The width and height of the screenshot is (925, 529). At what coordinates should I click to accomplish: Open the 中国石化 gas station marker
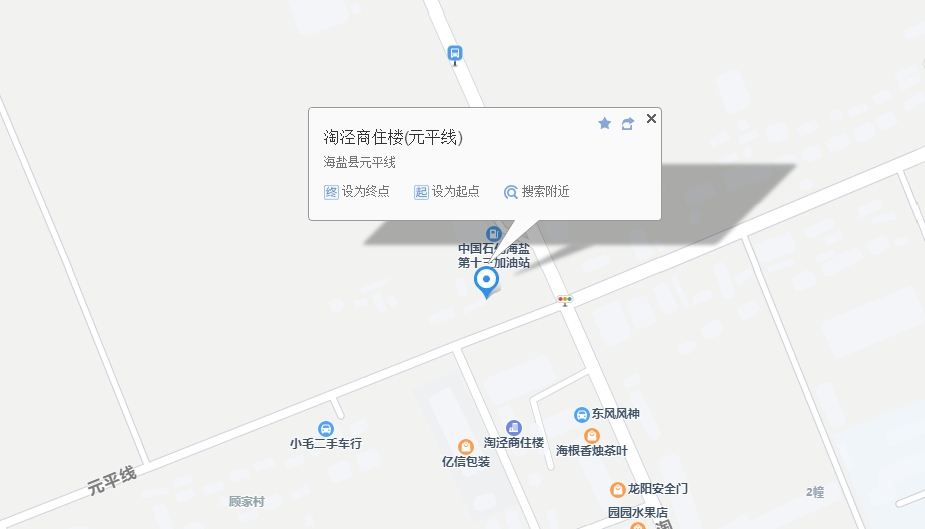[x=493, y=234]
